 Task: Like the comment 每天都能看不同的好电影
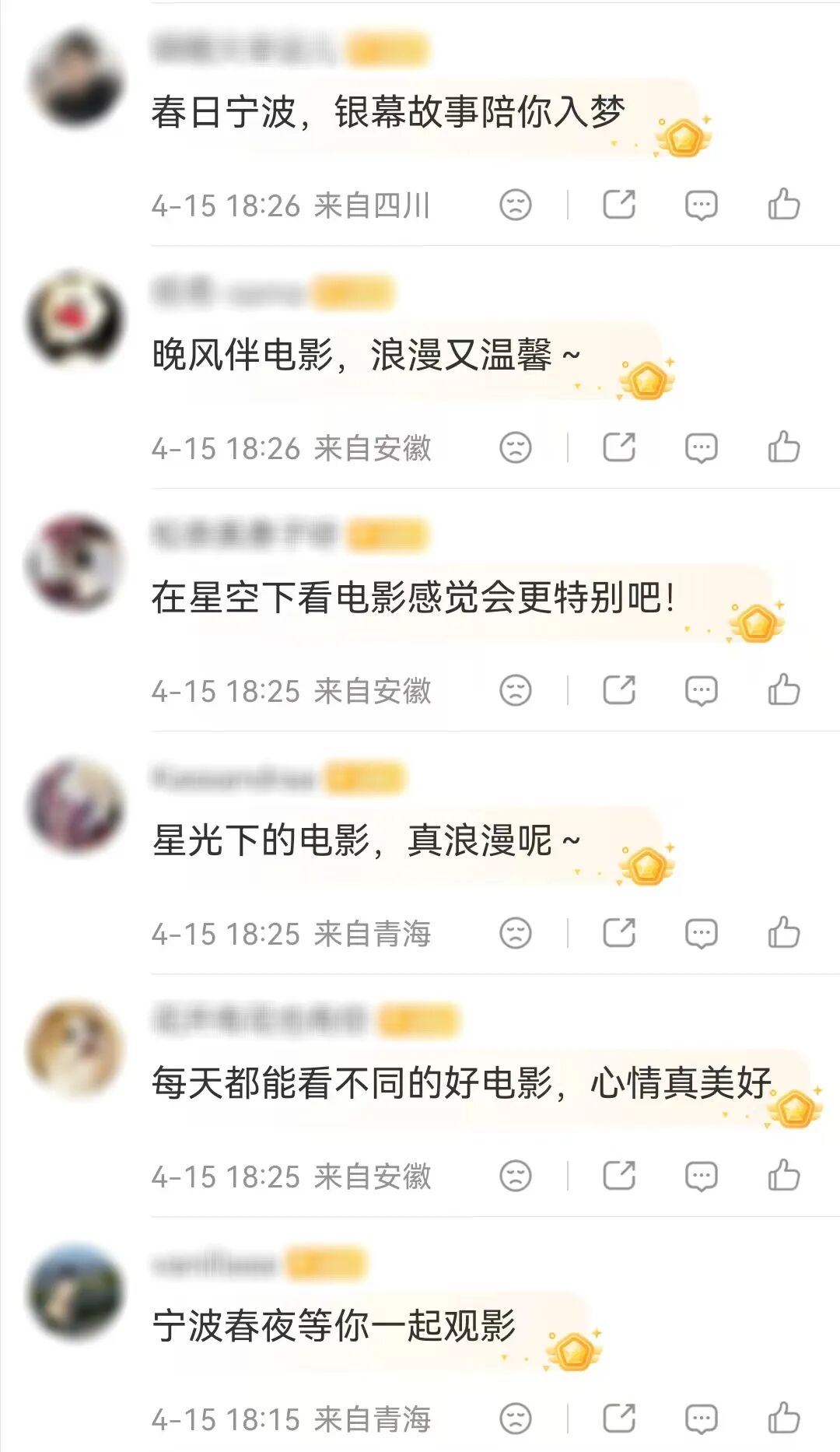783,1176
